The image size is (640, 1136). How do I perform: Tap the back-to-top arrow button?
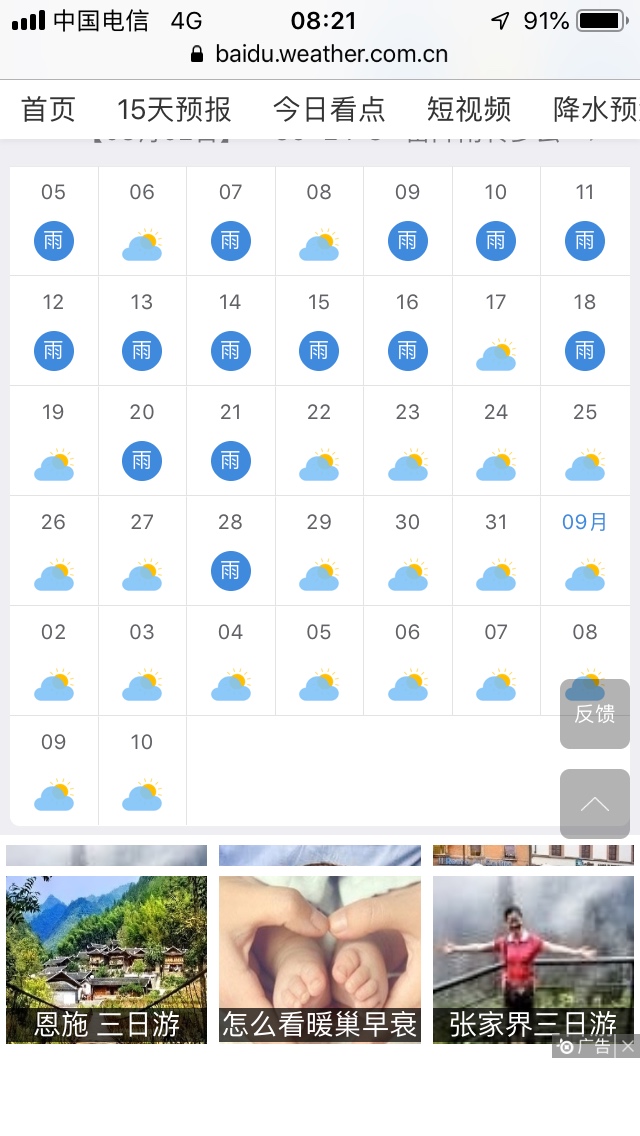[595, 803]
